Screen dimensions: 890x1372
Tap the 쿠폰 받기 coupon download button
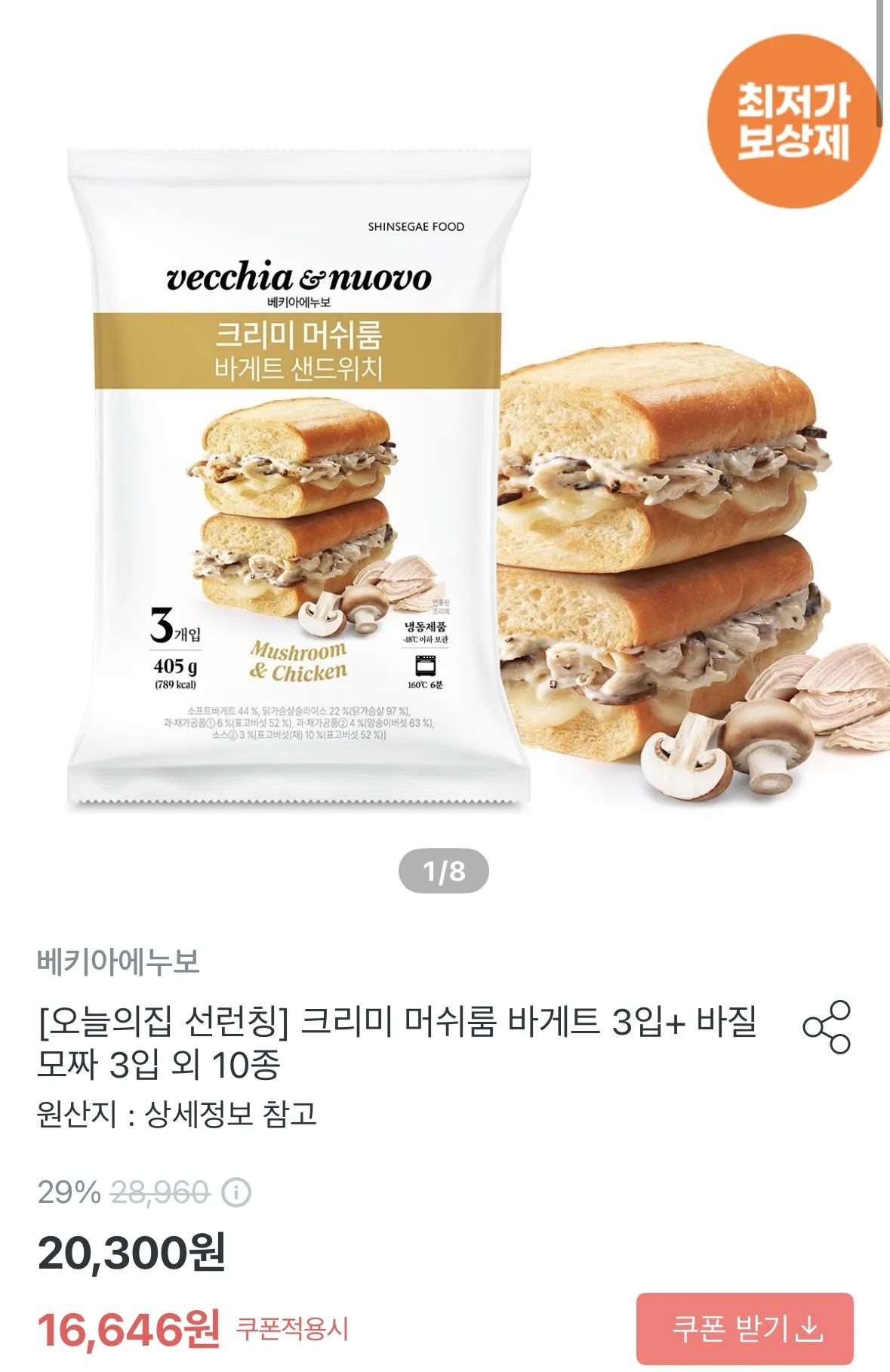(744, 1328)
